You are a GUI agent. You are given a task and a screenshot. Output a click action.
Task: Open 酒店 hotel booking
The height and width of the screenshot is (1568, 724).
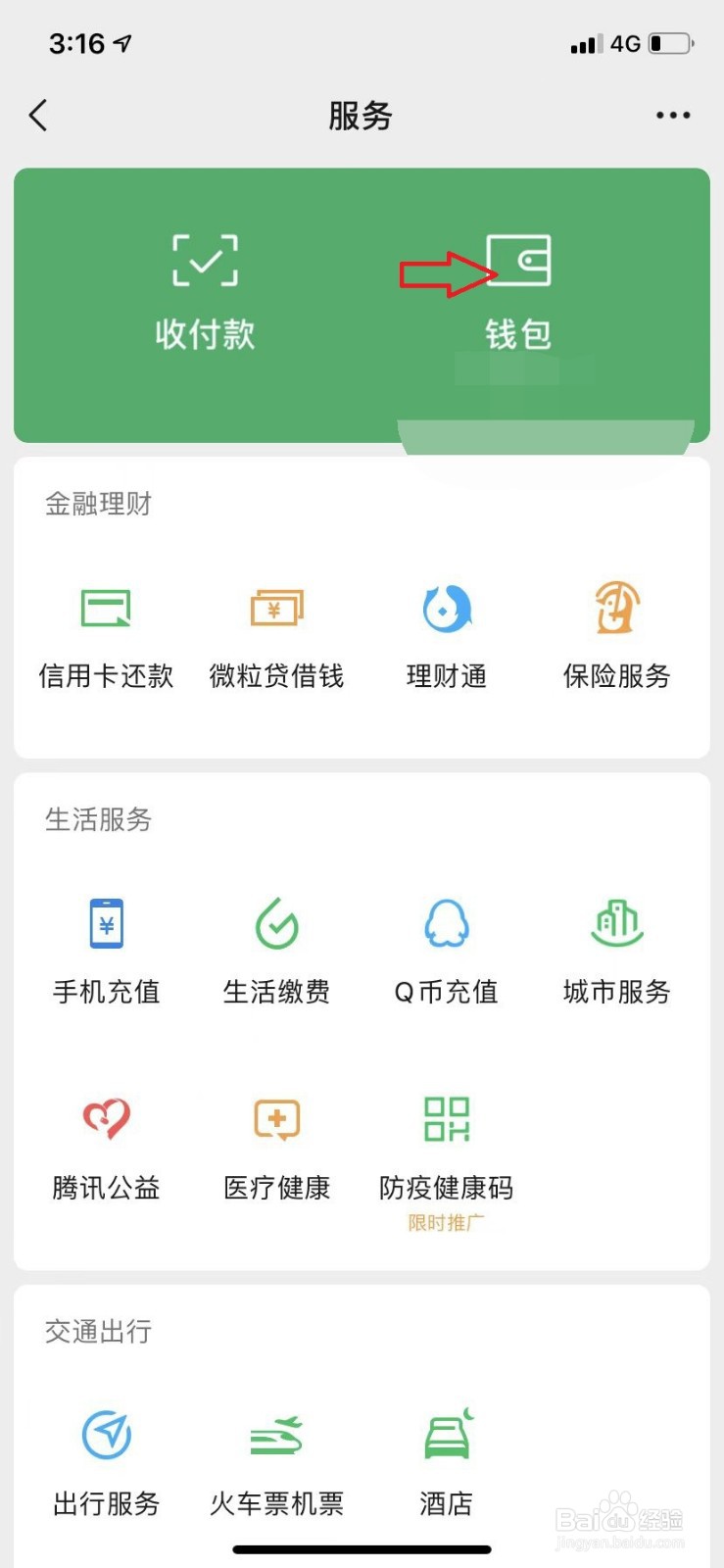point(447,1462)
